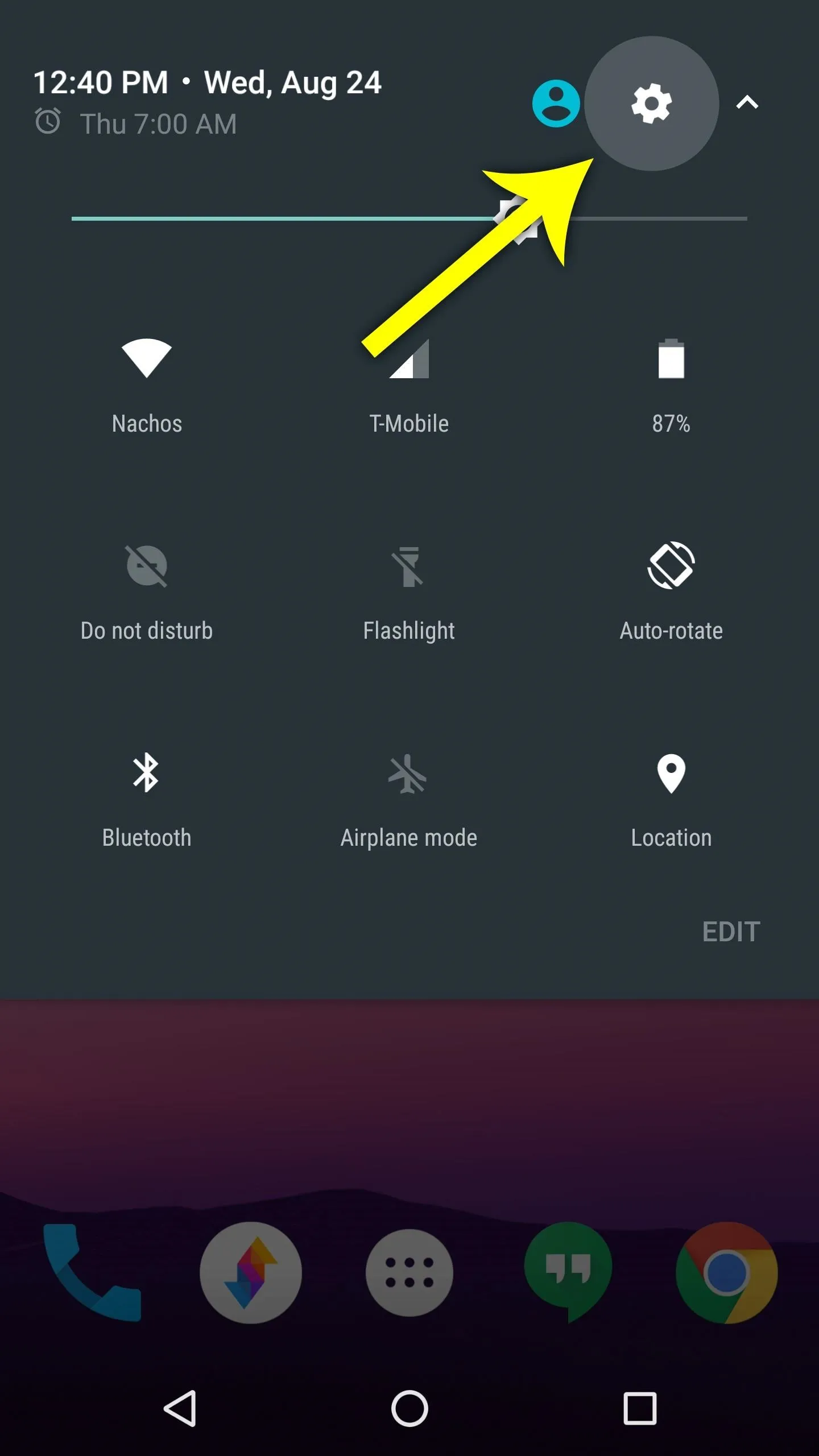Collapse the quick settings panel
The height and width of the screenshot is (1456, 819).
[x=747, y=102]
